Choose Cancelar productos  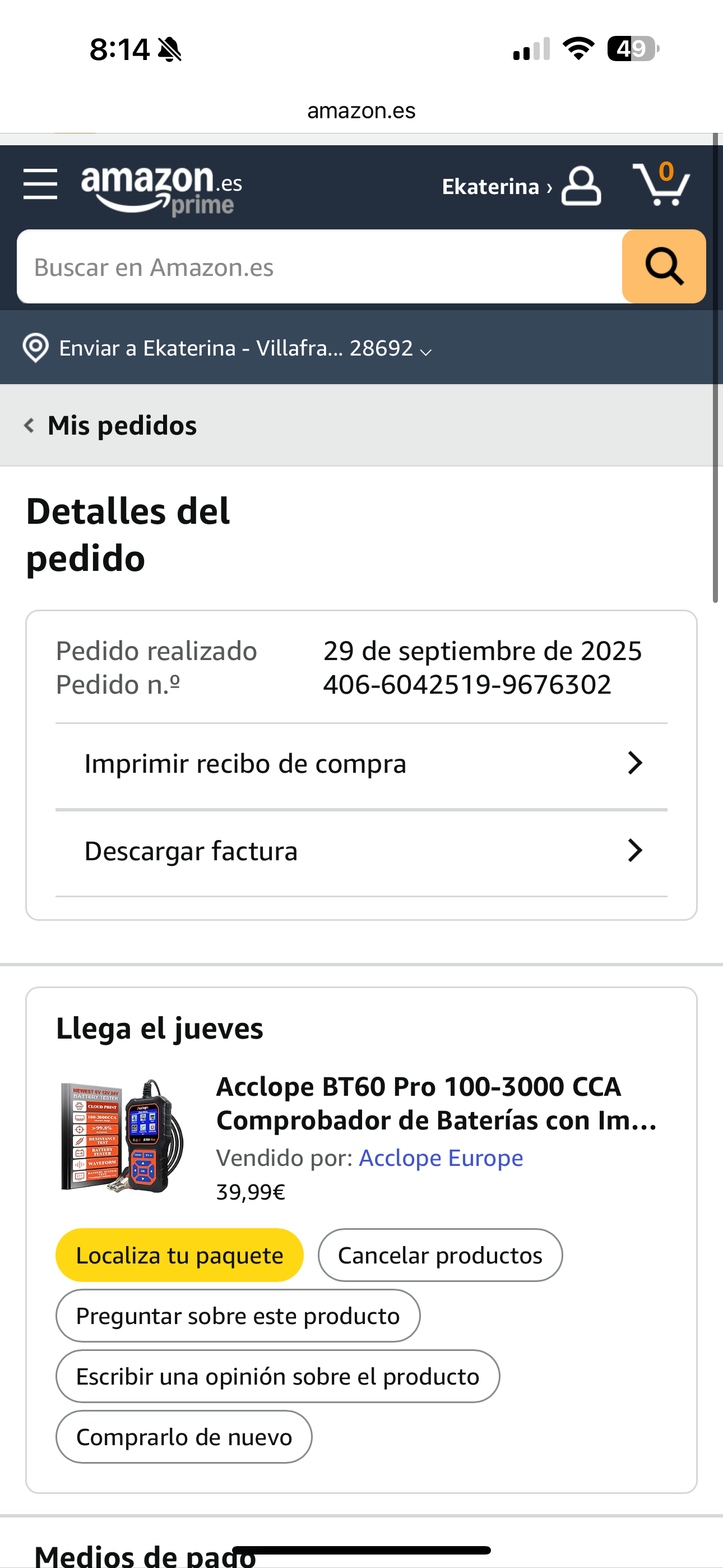coord(440,1255)
